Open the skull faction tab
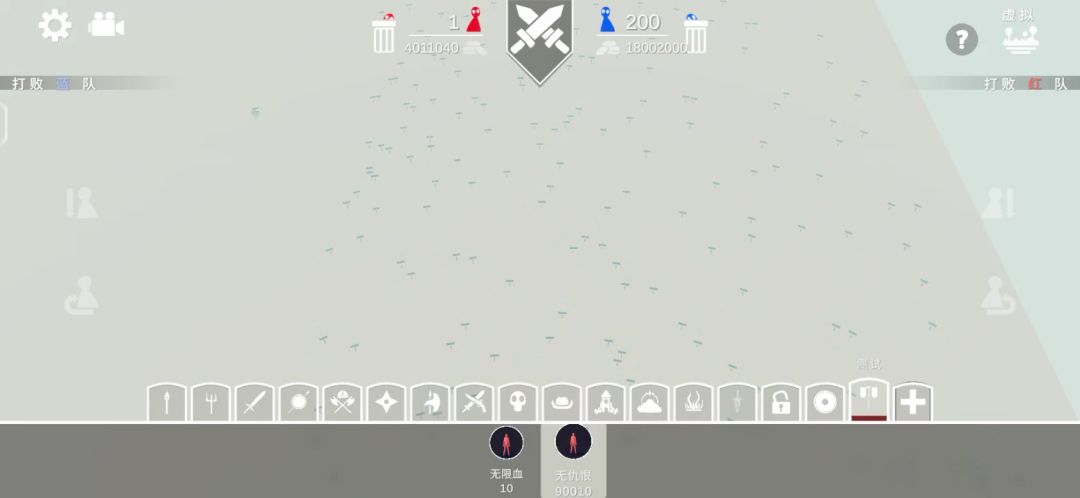 tap(518, 402)
